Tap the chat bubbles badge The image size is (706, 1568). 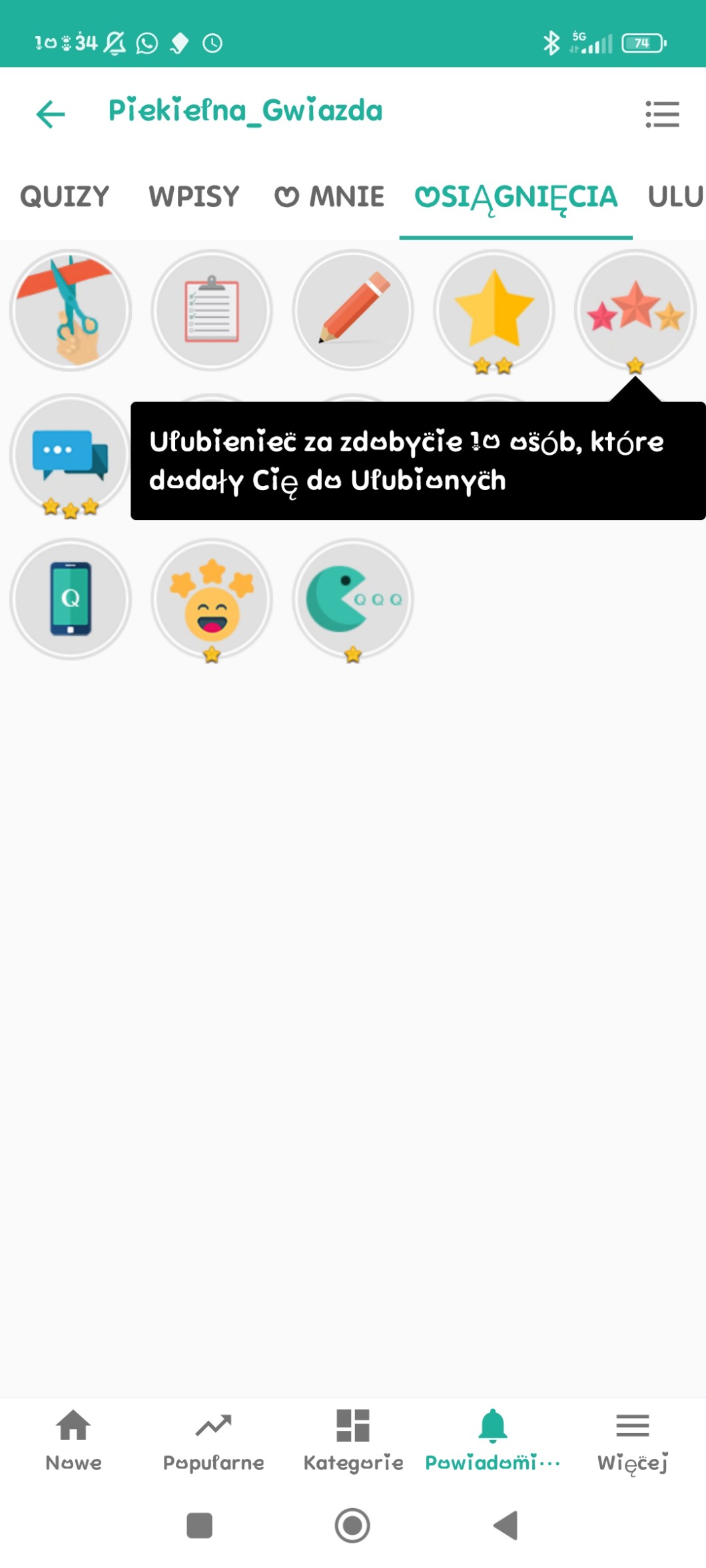pyautogui.click(x=71, y=455)
